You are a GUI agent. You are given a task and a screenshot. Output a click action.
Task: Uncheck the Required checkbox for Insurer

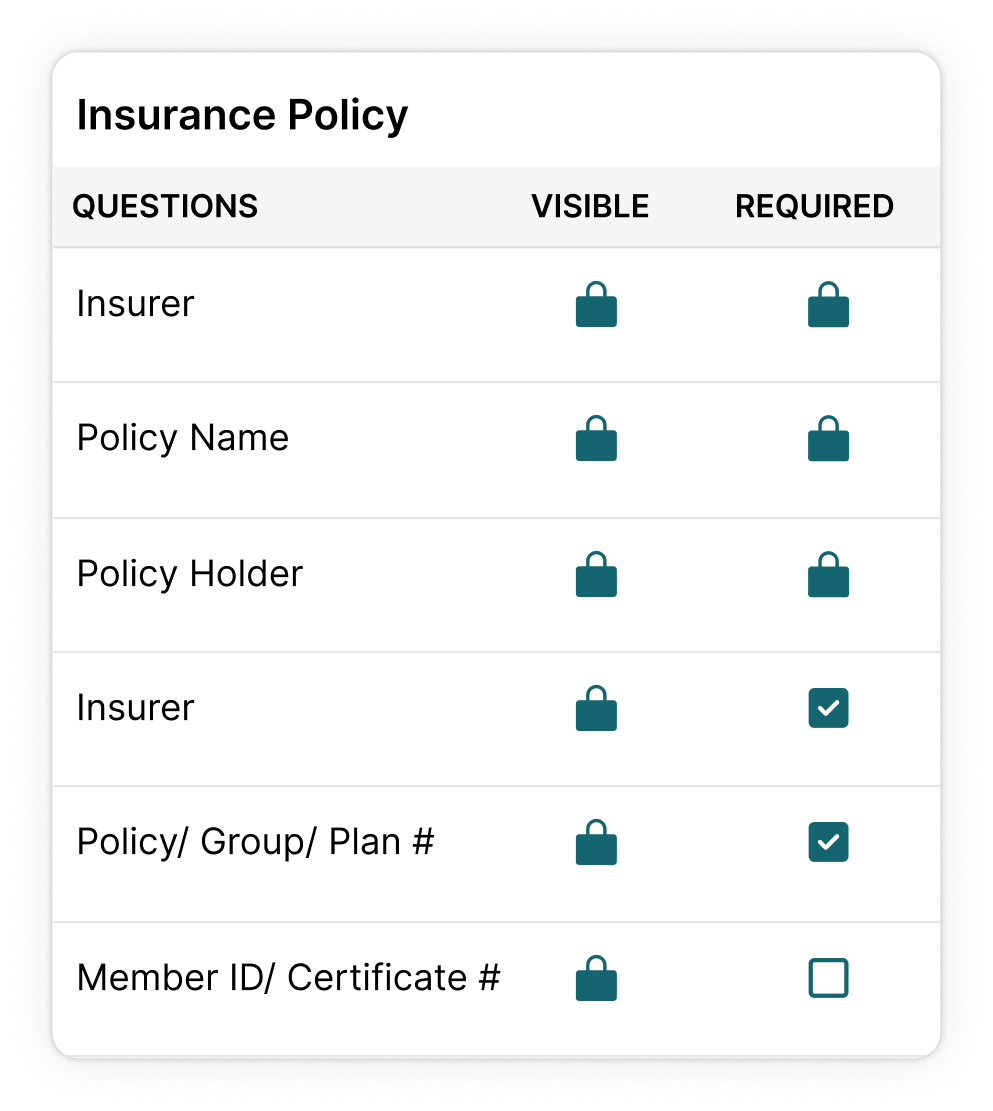click(x=828, y=708)
